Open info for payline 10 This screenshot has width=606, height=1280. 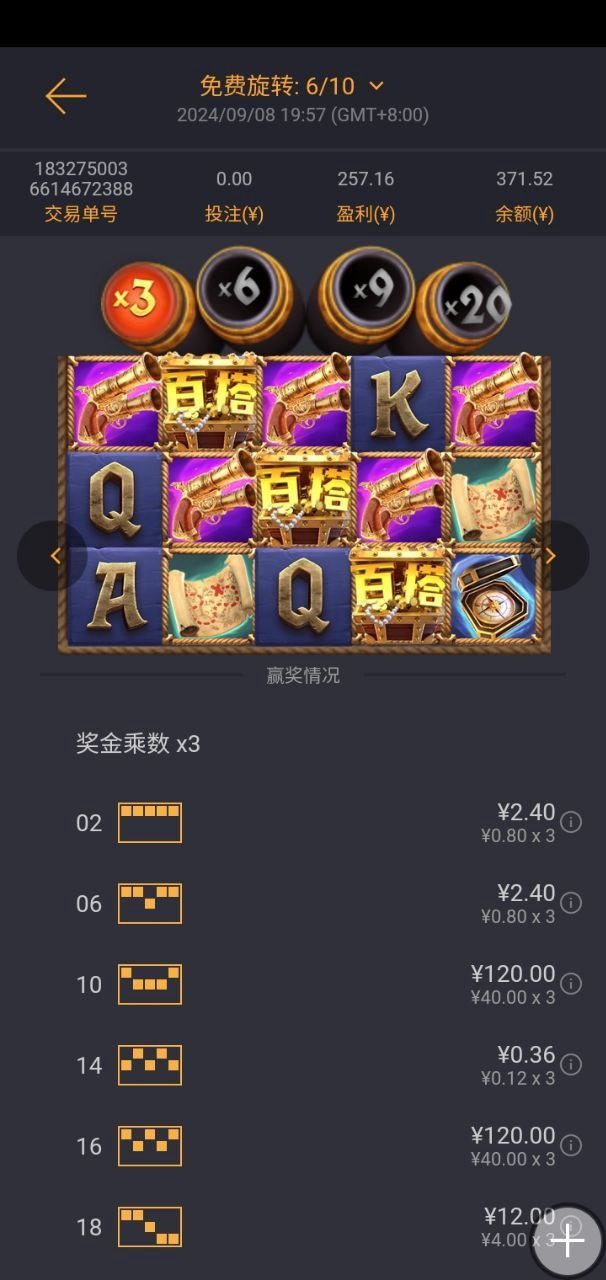tap(571, 984)
